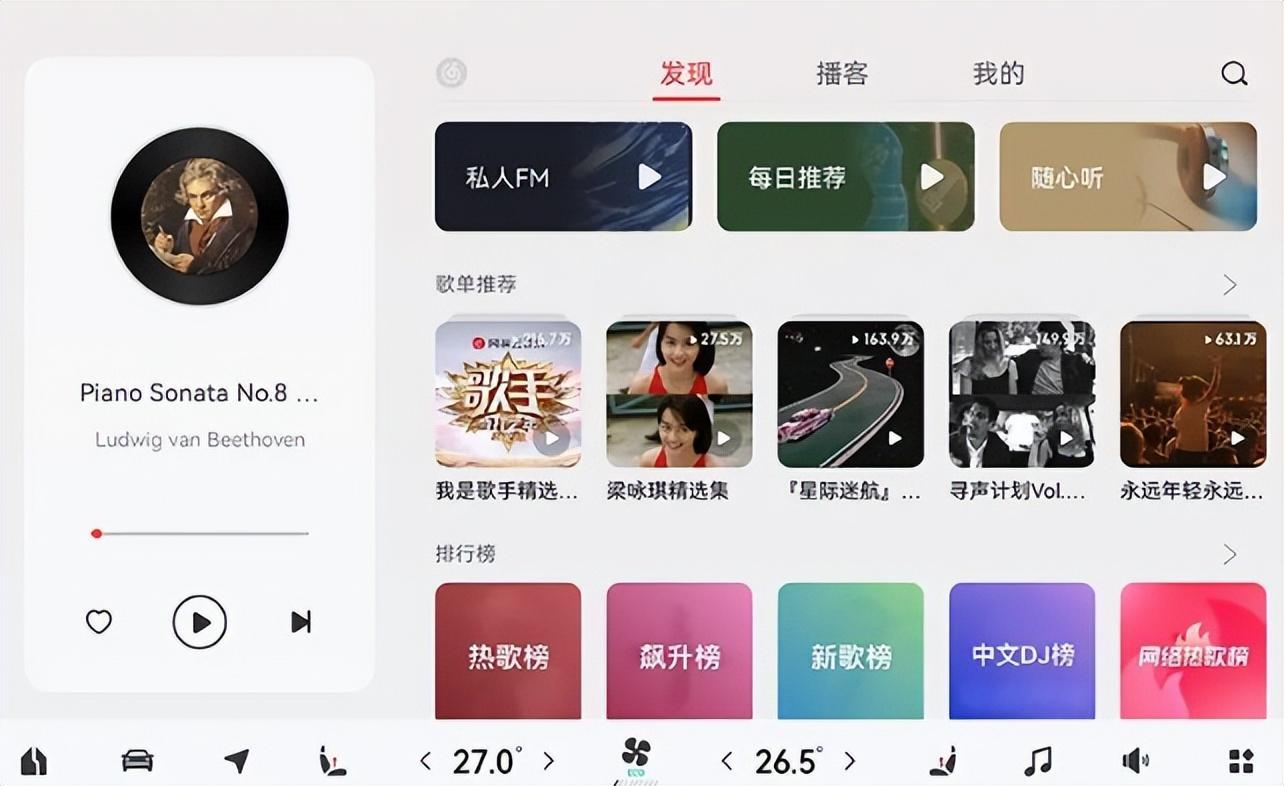1284x786 pixels.
Task: Open the fan climate control
Action: (x=635, y=755)
